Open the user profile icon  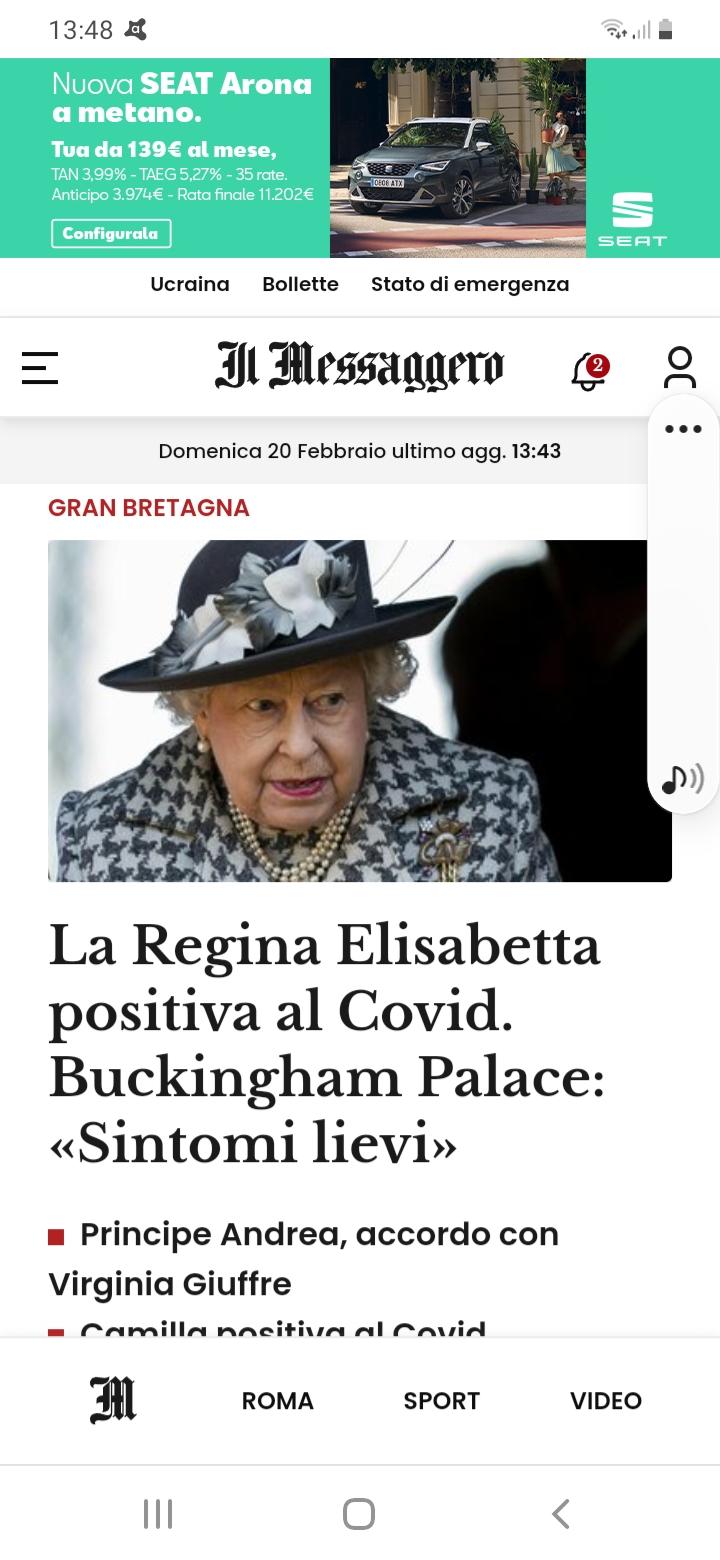coord(680,368)
